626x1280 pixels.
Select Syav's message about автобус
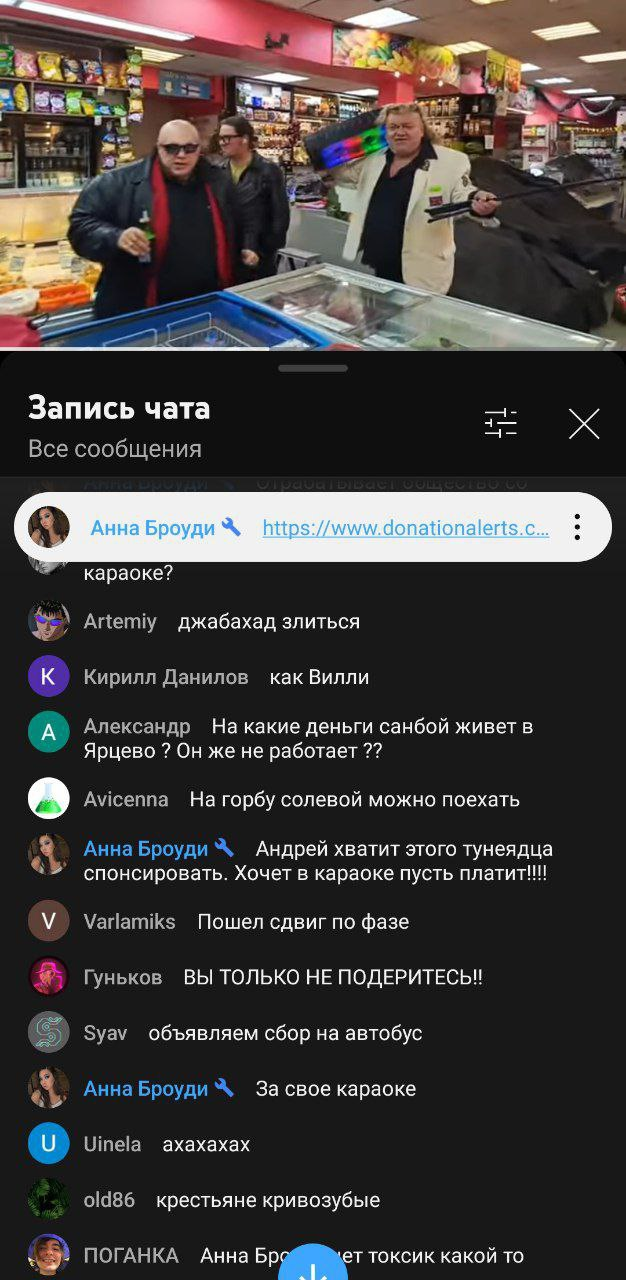point(313,1033)
